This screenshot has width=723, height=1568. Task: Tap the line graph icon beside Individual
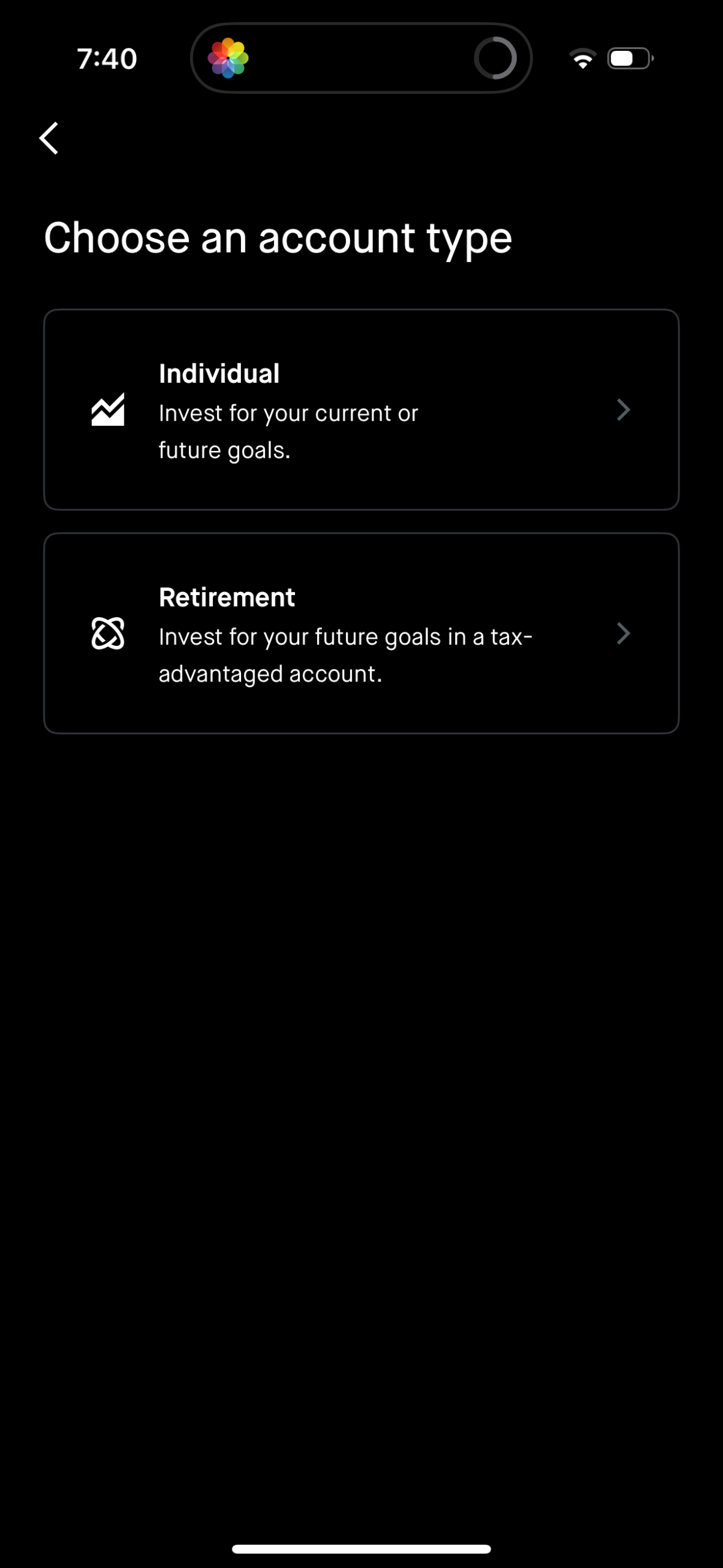(x=108, y=410)
